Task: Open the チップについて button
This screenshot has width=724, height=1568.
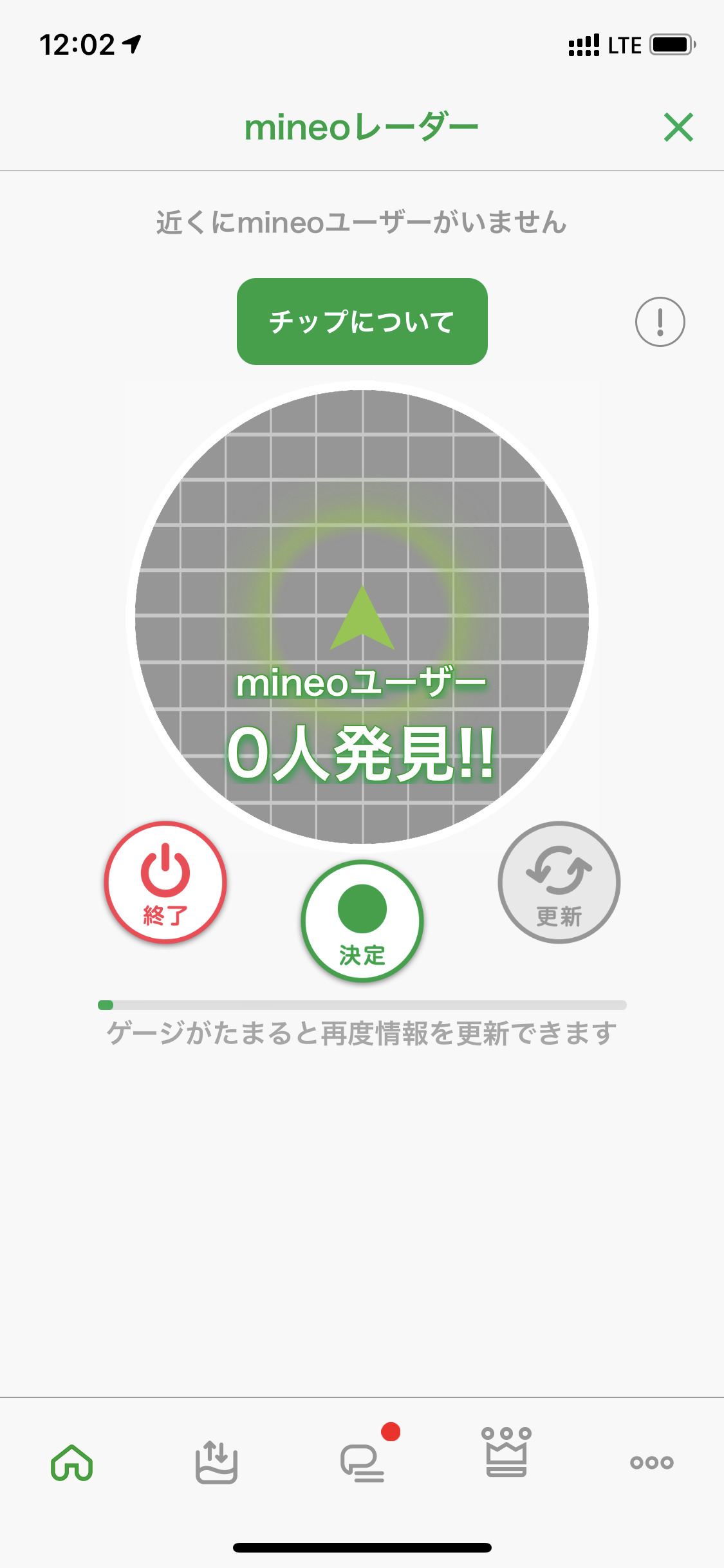Action: click(362, 321)
